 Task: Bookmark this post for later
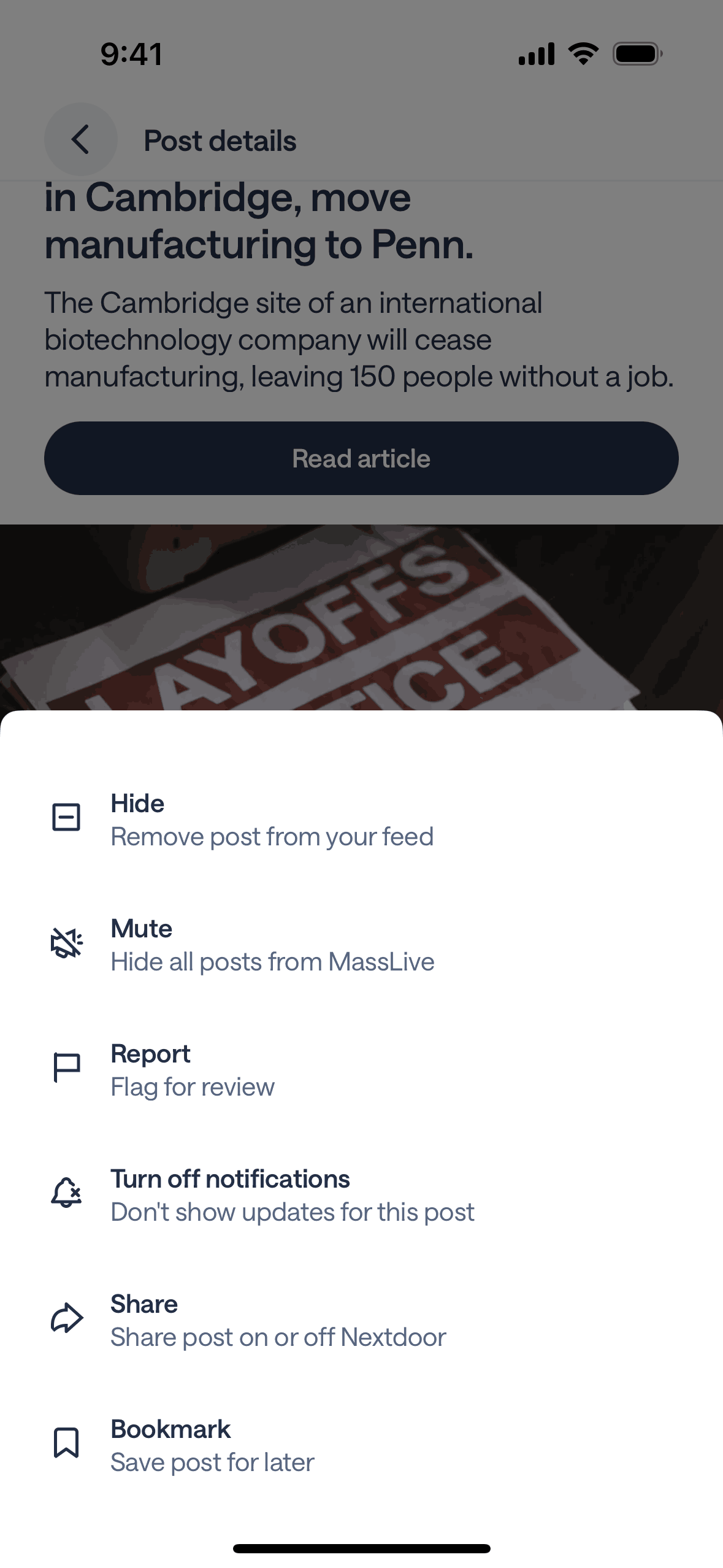212,1445
